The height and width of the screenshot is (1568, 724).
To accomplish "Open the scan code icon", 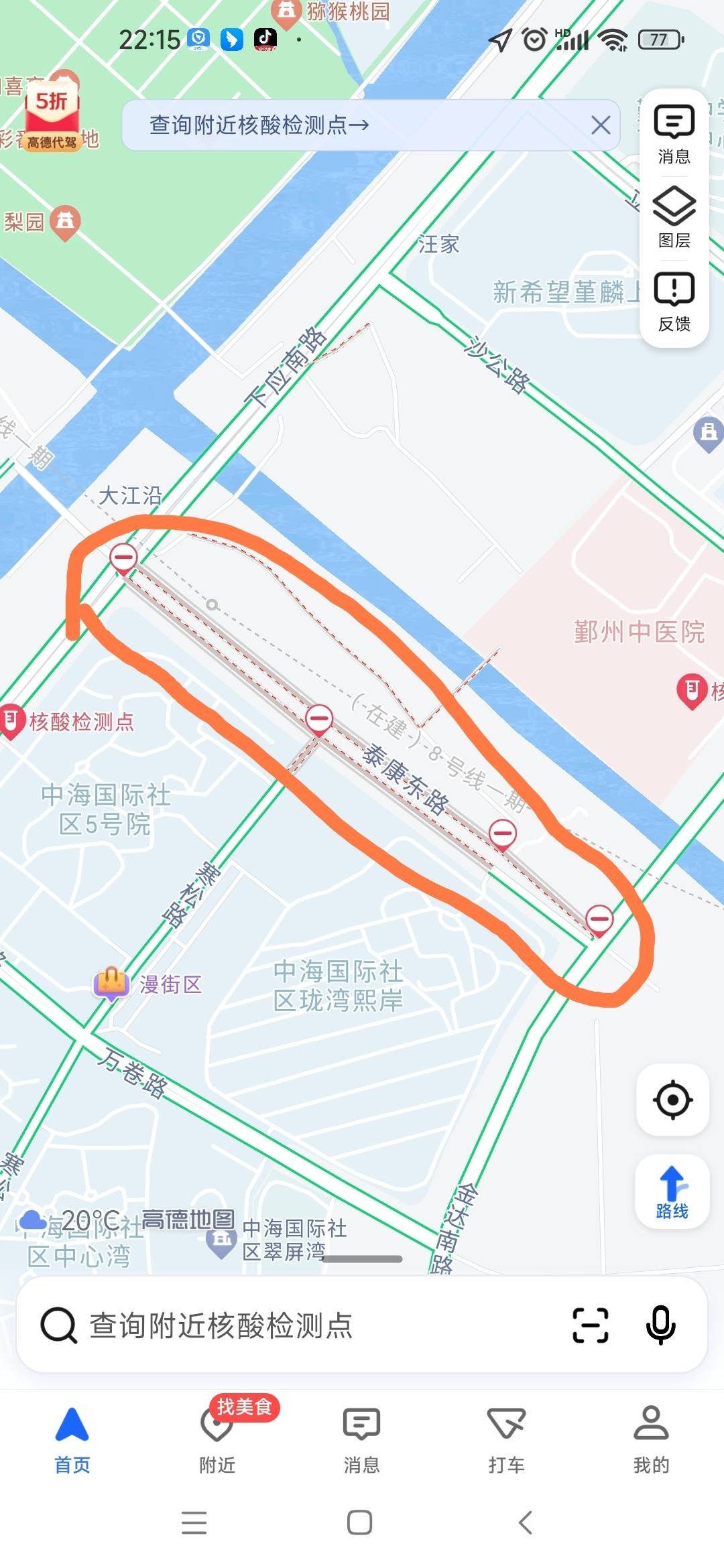I will pos(591,1325).
